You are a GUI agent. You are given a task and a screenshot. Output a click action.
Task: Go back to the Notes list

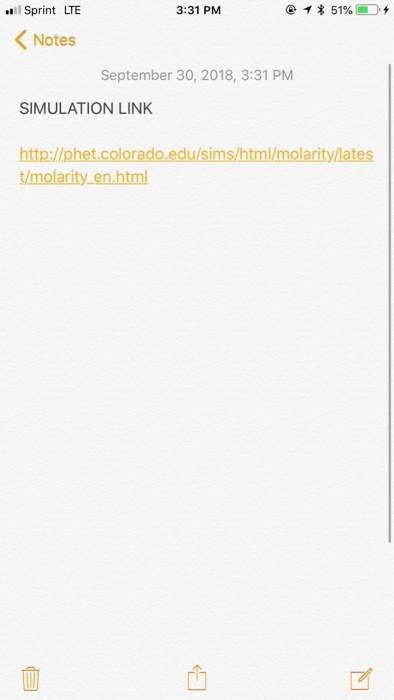(x=45, y=40)
